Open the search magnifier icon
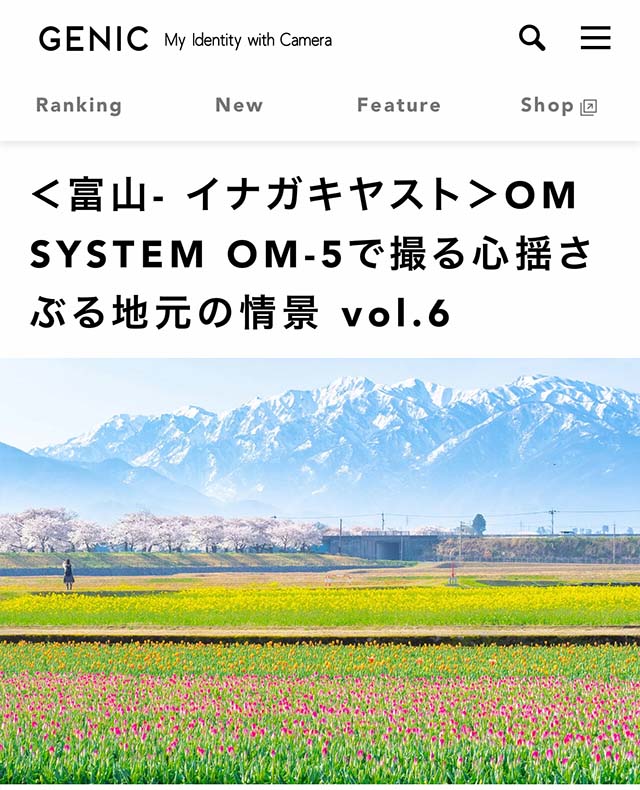The width and height of the screenshot is (640, 790). [x=532, y=39]
